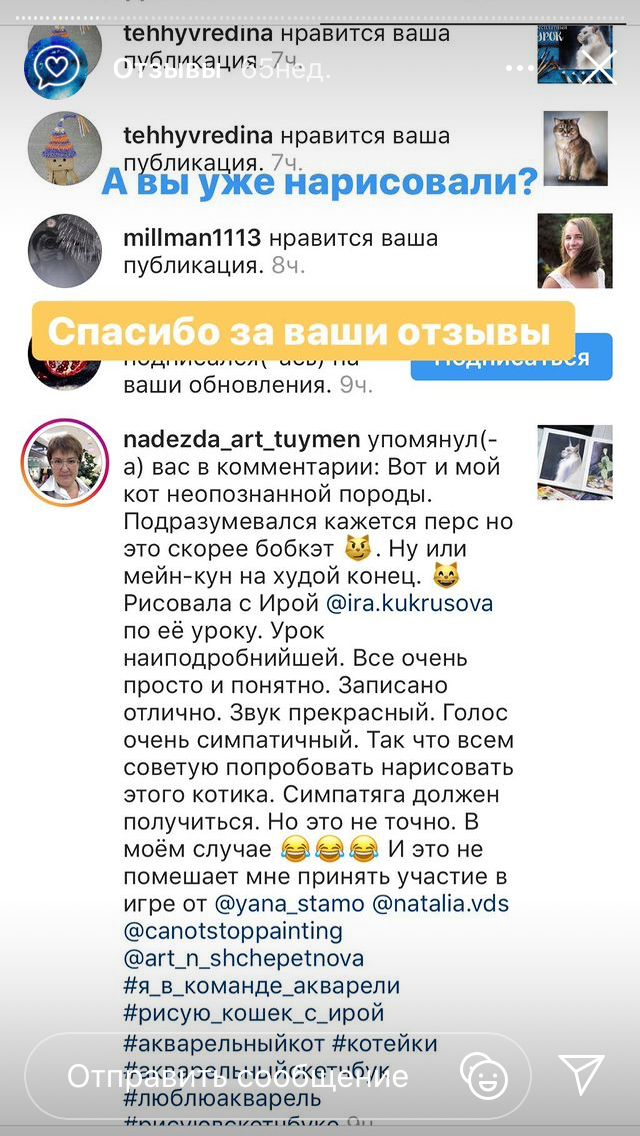Share this story via the paper plane icon
This screenshot has width=640, height=1136.
[x=581, y=1075]
